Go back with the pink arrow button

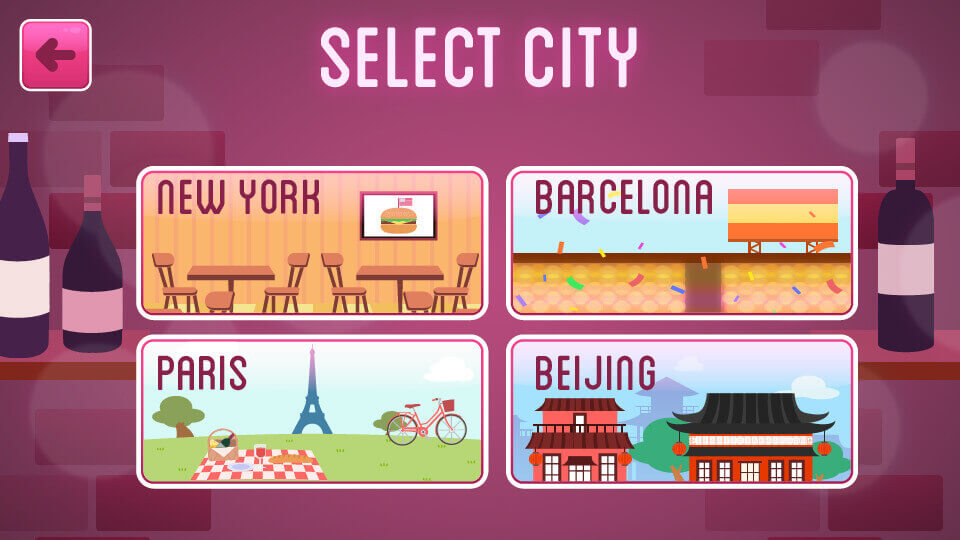(56, 55)
